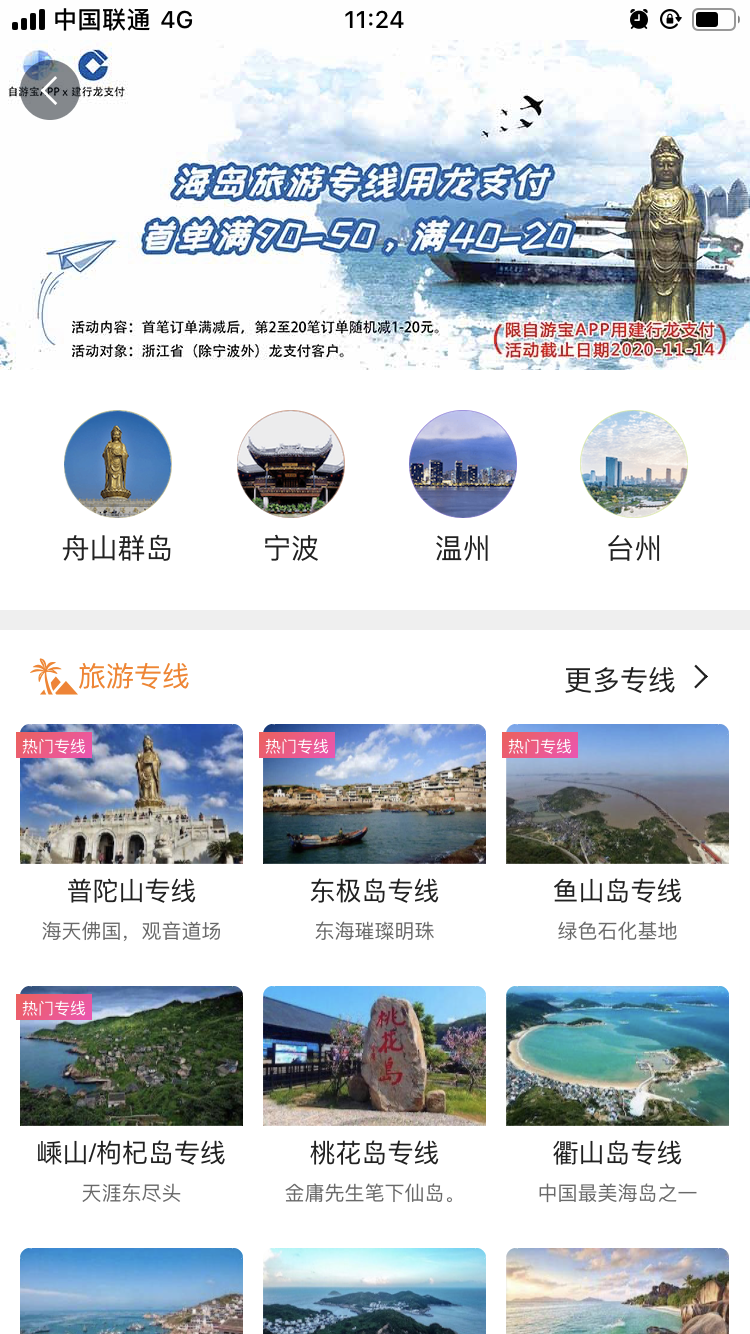Select the 宁波 destination icon

pos(290,464)
